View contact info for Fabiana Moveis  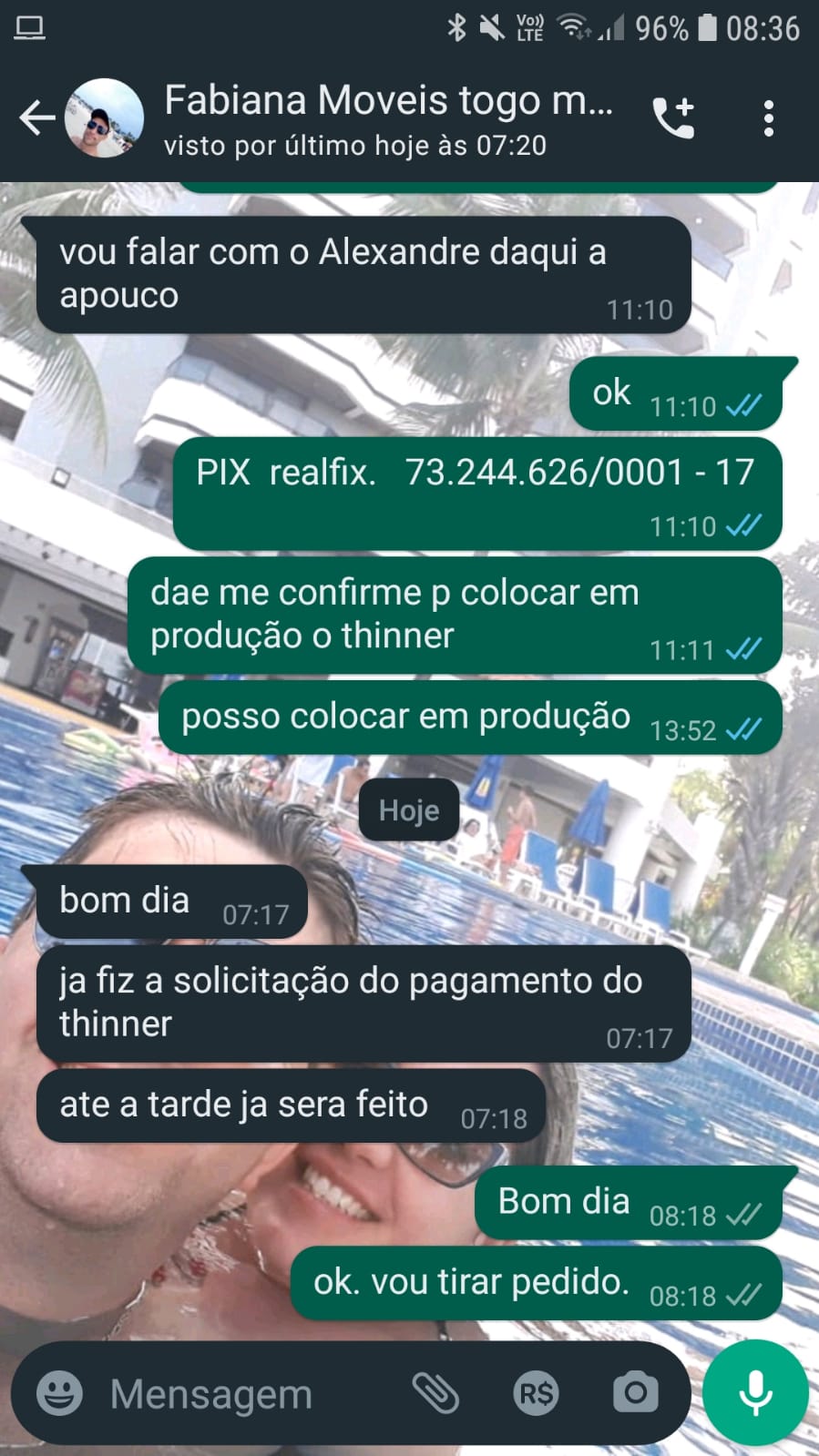point(387,118)
